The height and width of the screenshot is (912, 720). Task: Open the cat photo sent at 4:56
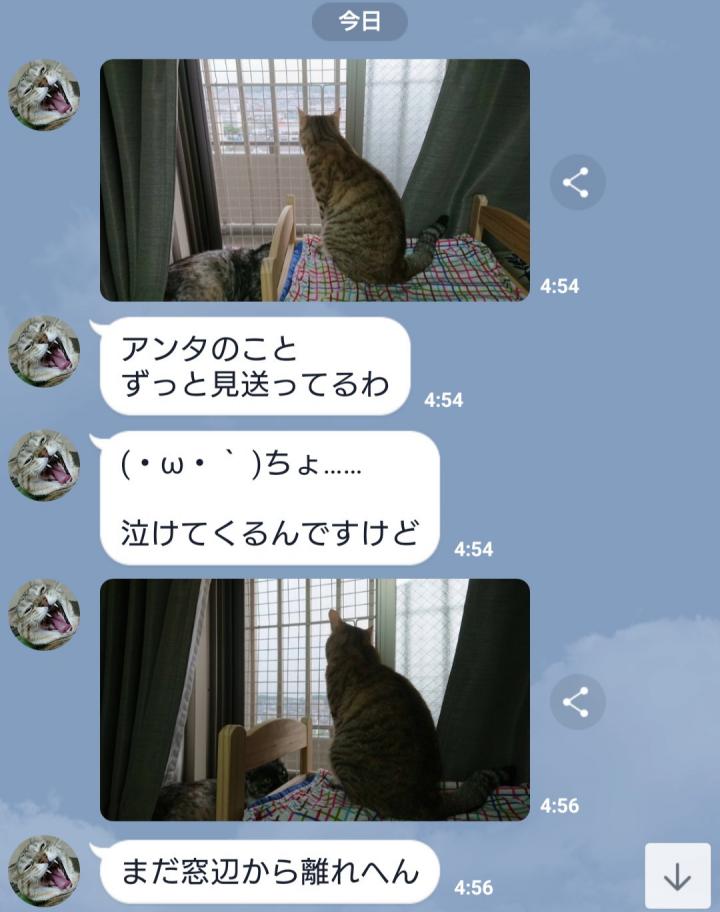[x=314, y=699]
